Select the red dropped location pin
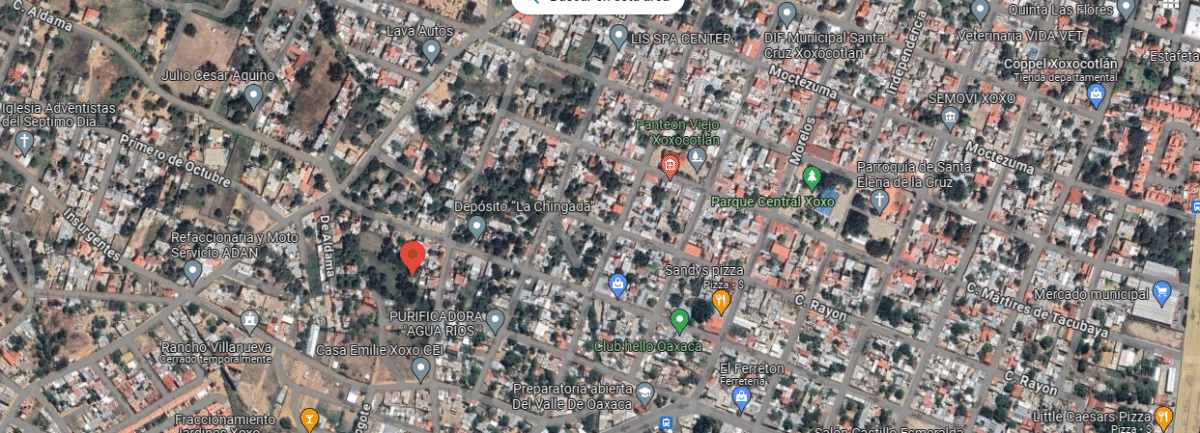This screenshot has width=1200, height=433. coord(411,255)
